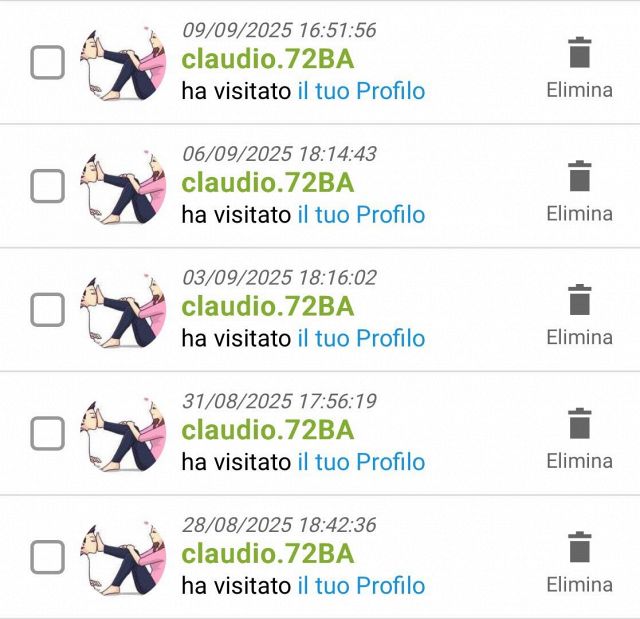Screen dimensions: 640x619
Task: Remove the 06/09/2025 18:14:43 visit entry
Action: tap(579, 191)
